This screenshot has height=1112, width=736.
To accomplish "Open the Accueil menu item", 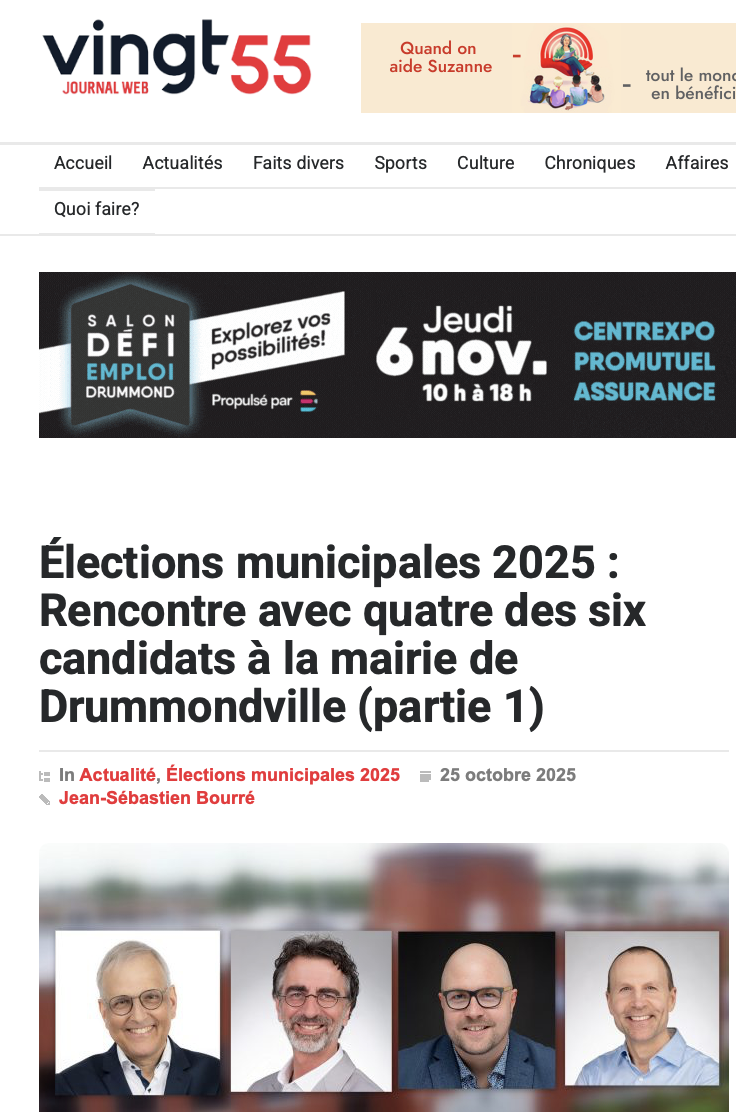I will (x=83, y=163).
